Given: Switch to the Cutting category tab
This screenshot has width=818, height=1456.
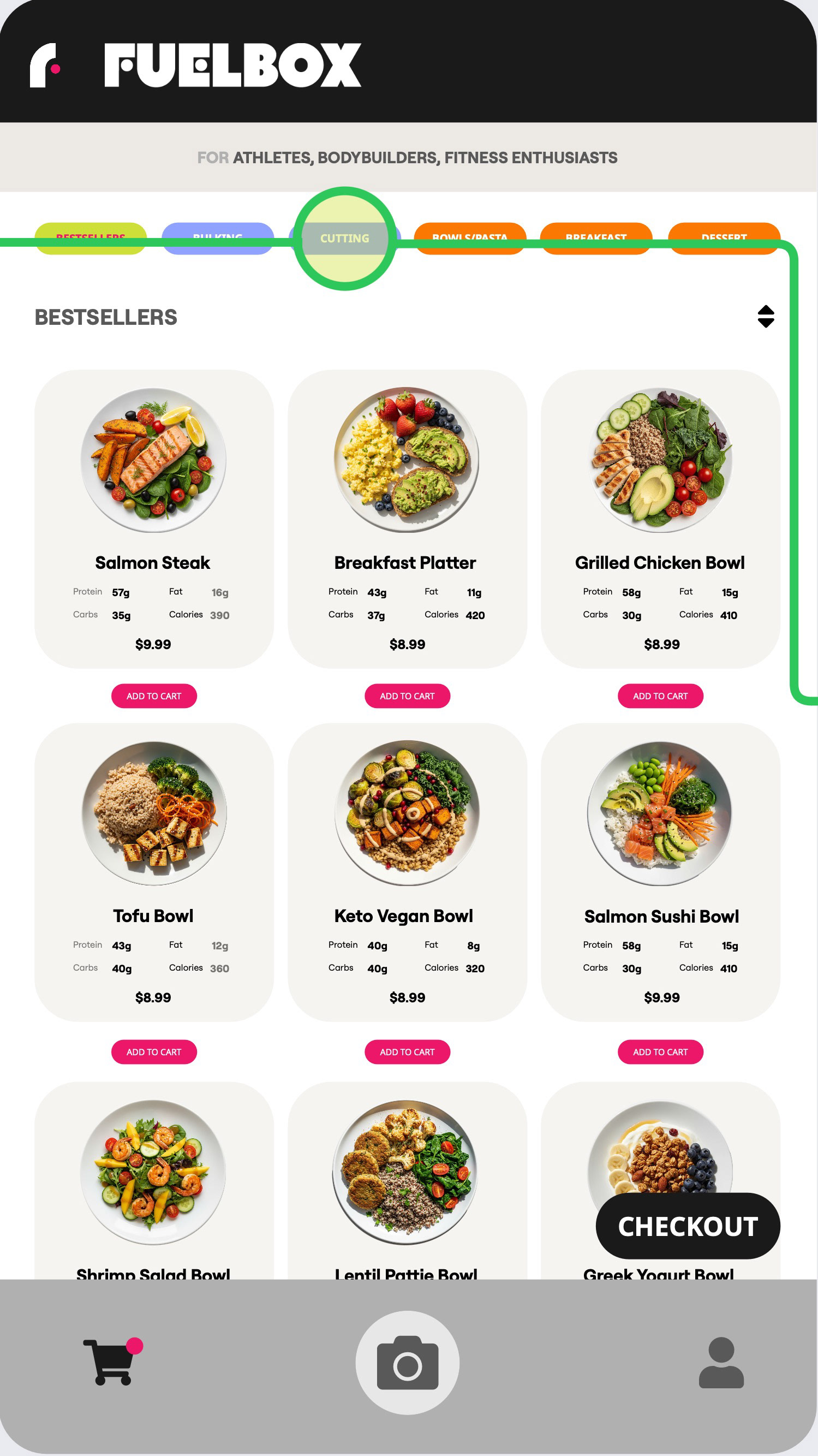Looking at the screenshot, I should [x=344, y=239].
